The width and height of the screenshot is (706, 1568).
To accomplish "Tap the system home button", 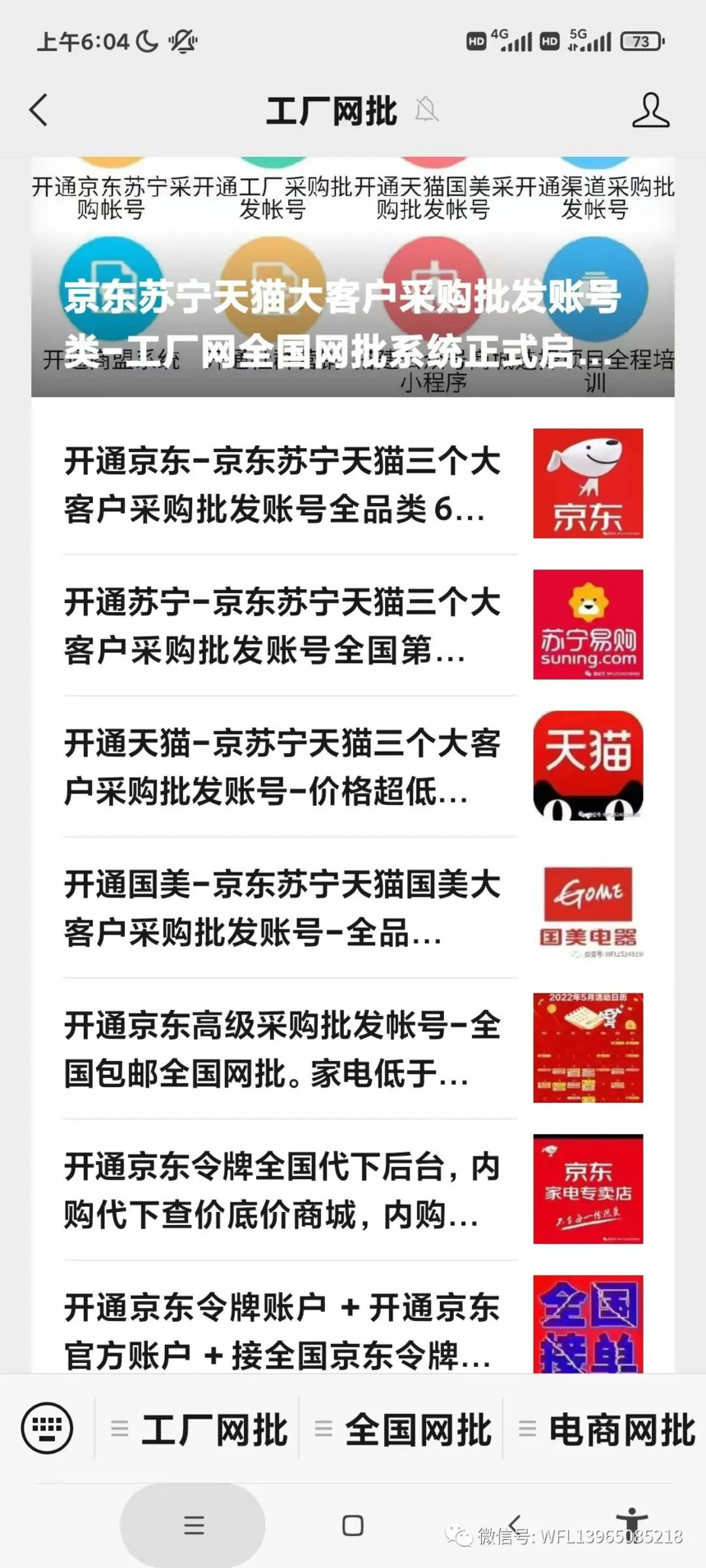I will click(x=353, y=1525).
